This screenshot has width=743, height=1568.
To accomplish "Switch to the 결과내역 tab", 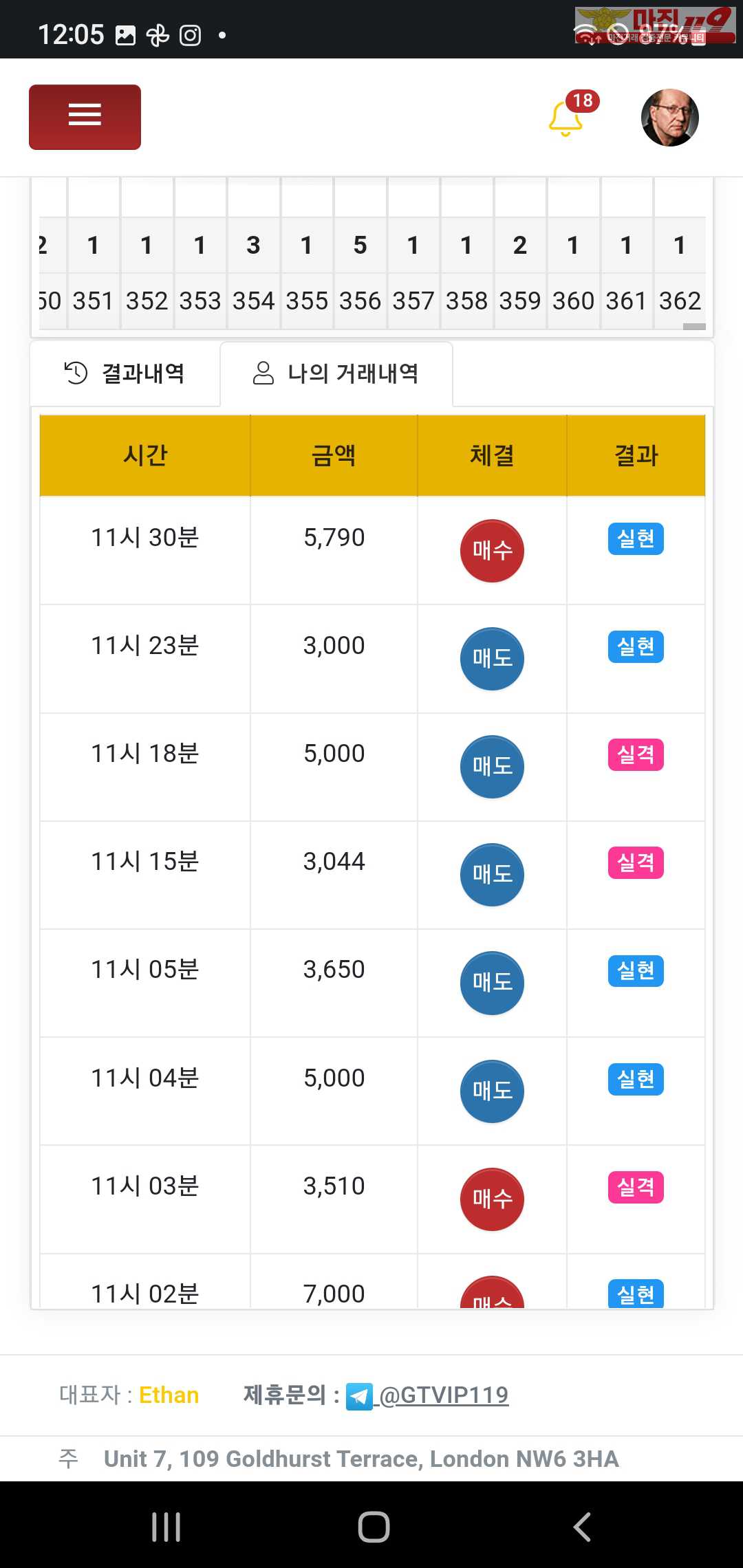I will click(x=125, y=373).
